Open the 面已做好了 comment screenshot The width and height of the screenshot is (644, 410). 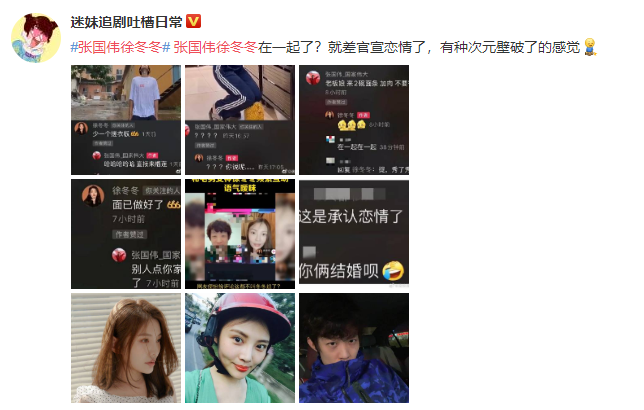coord(126,234)
